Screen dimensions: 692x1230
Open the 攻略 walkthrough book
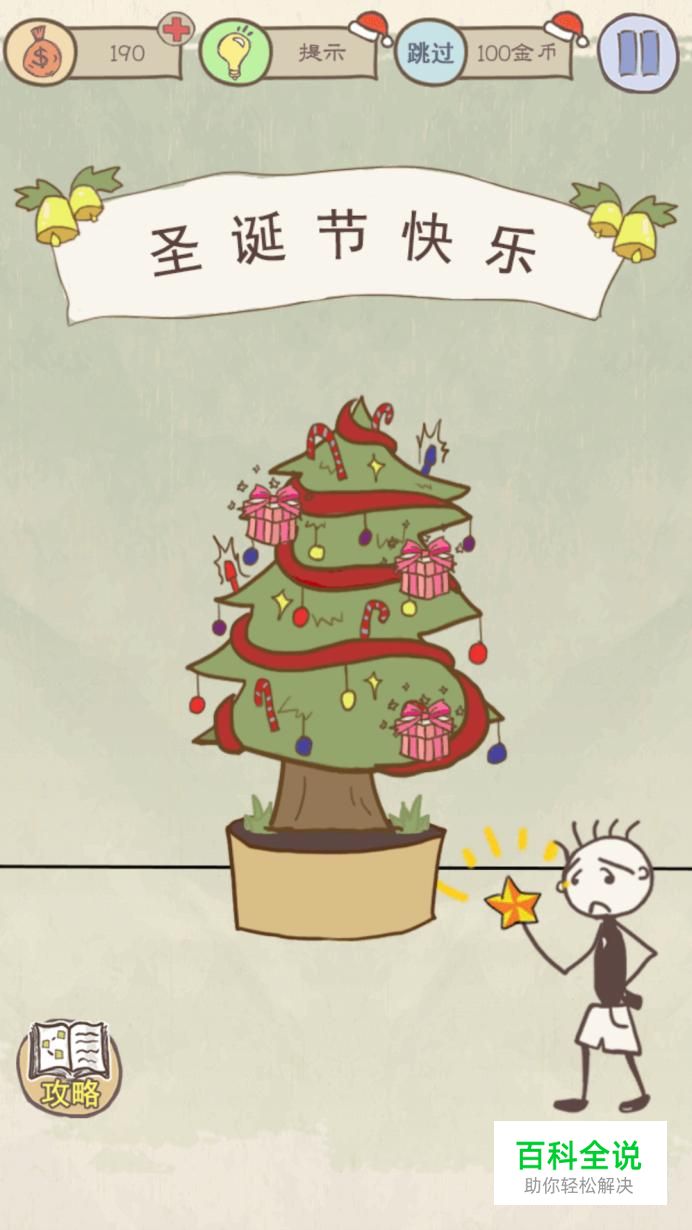(69, 1067)
